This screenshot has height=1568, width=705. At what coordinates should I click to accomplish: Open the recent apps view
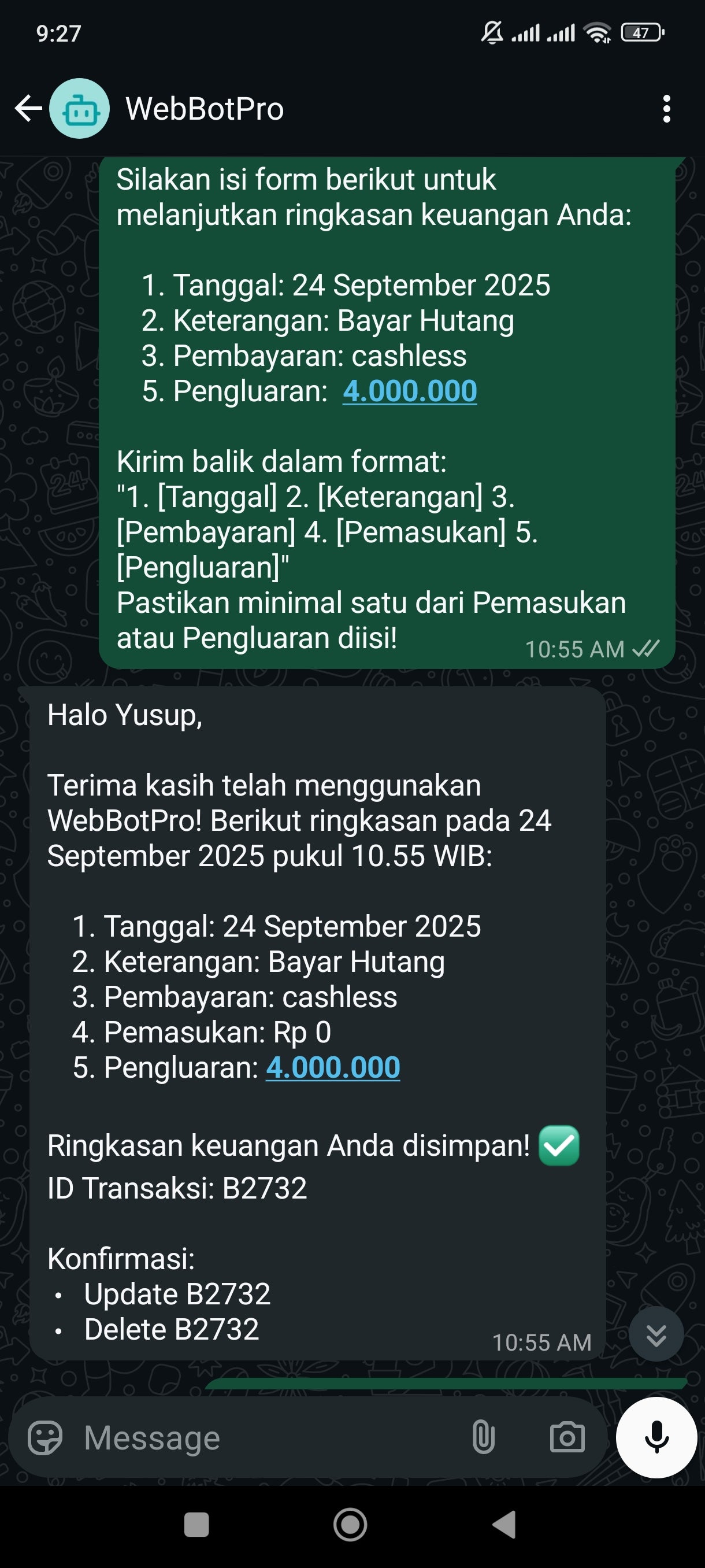196,1525
